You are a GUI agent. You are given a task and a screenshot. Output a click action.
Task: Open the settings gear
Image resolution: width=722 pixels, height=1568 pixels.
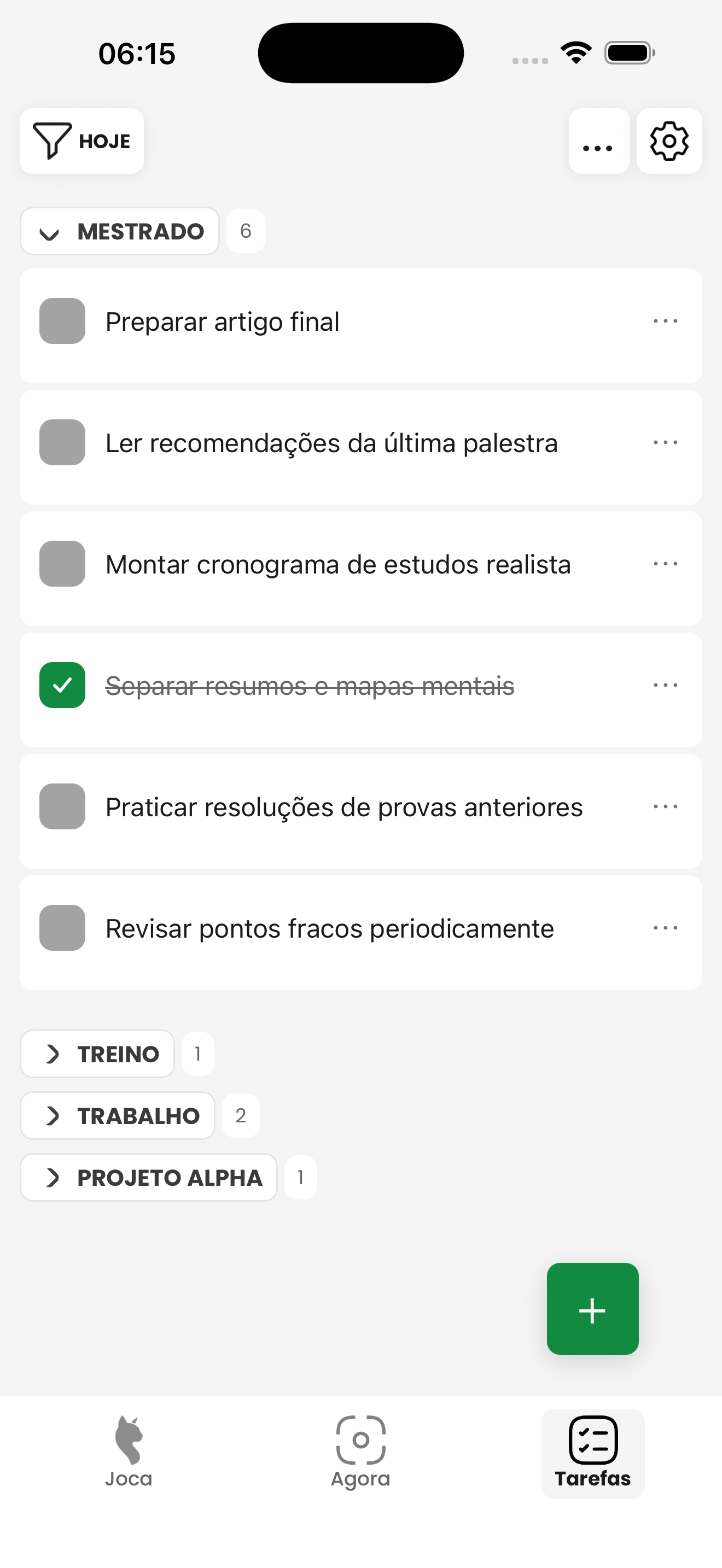[x=668, y=141]
